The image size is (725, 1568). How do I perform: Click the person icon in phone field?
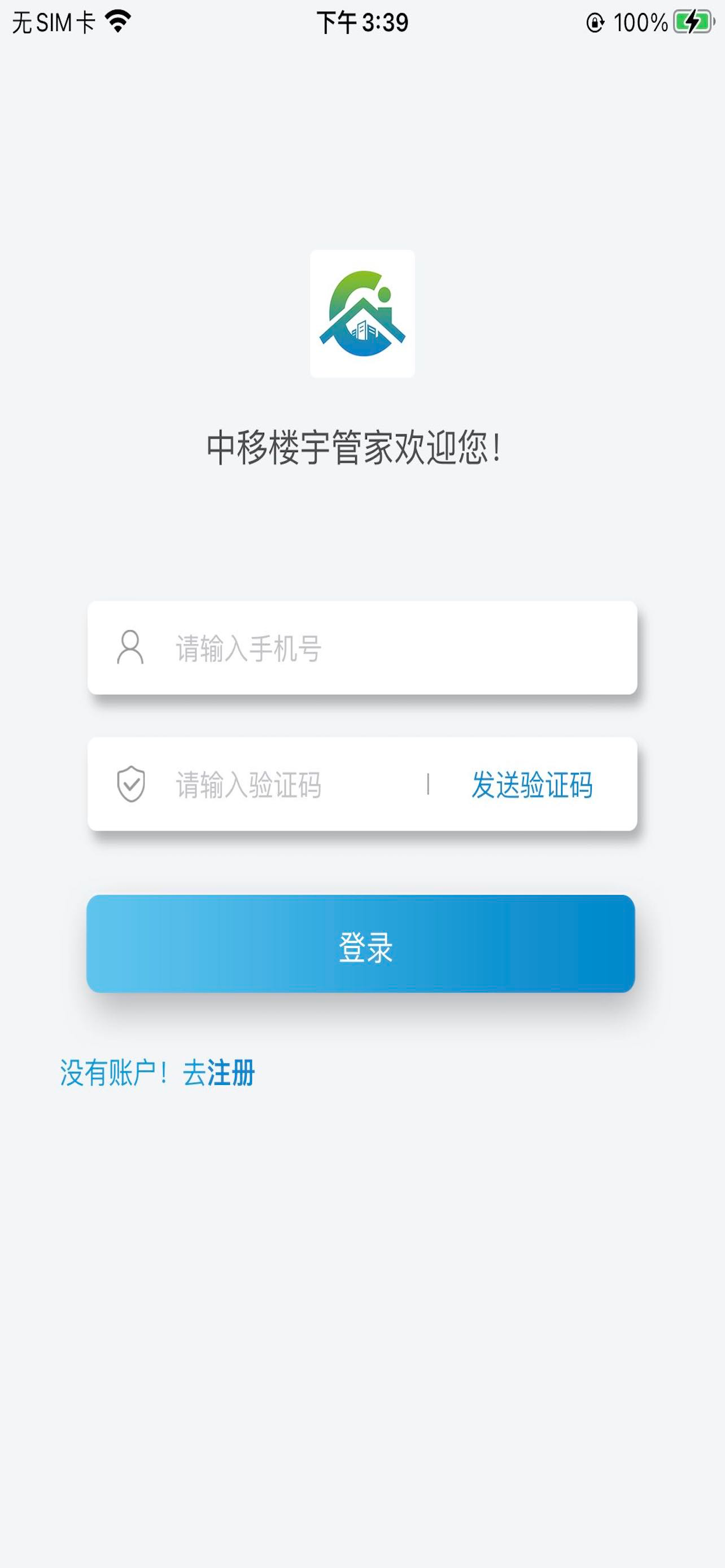point(130,650)
